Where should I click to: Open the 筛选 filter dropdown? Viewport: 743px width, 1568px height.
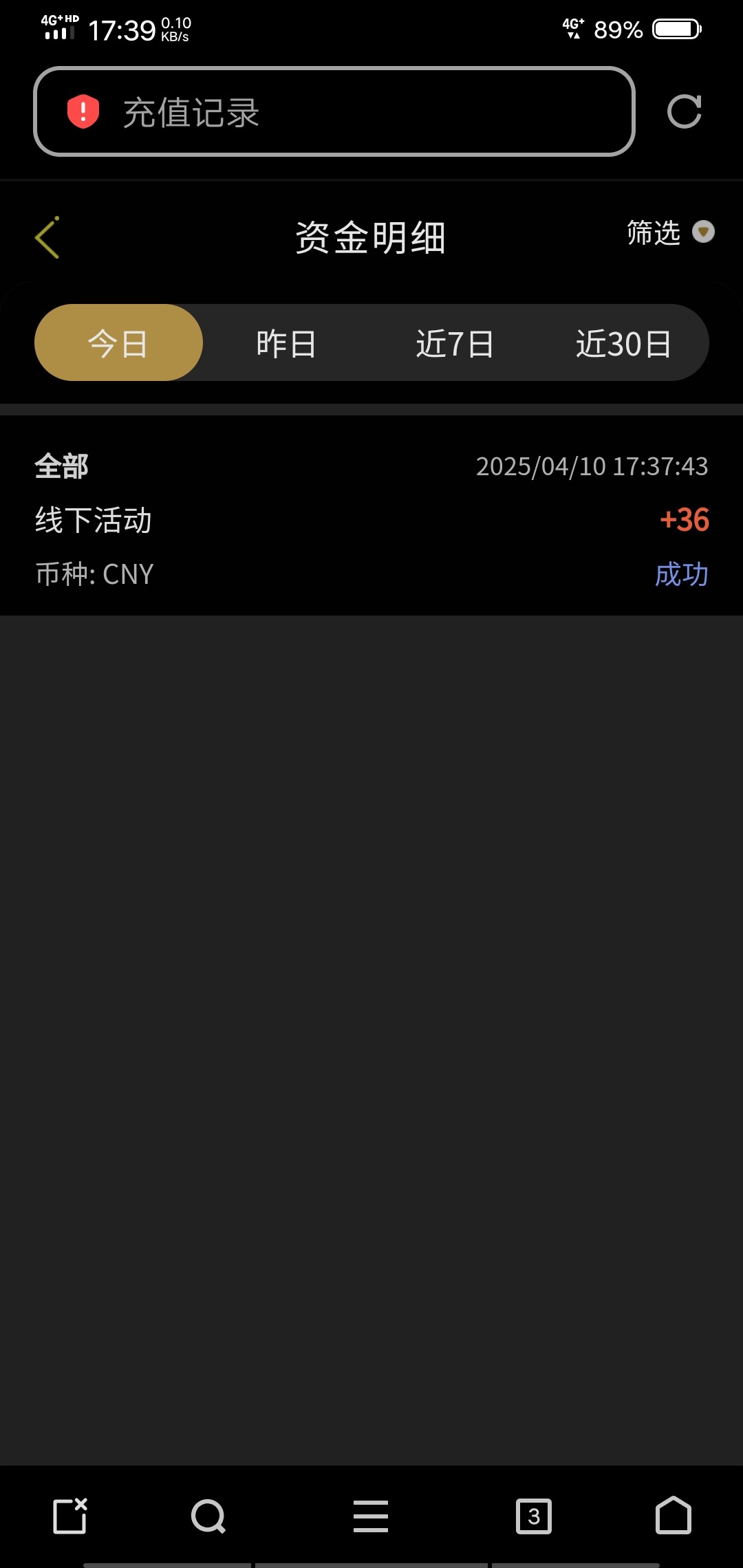[x=669, y=232]
